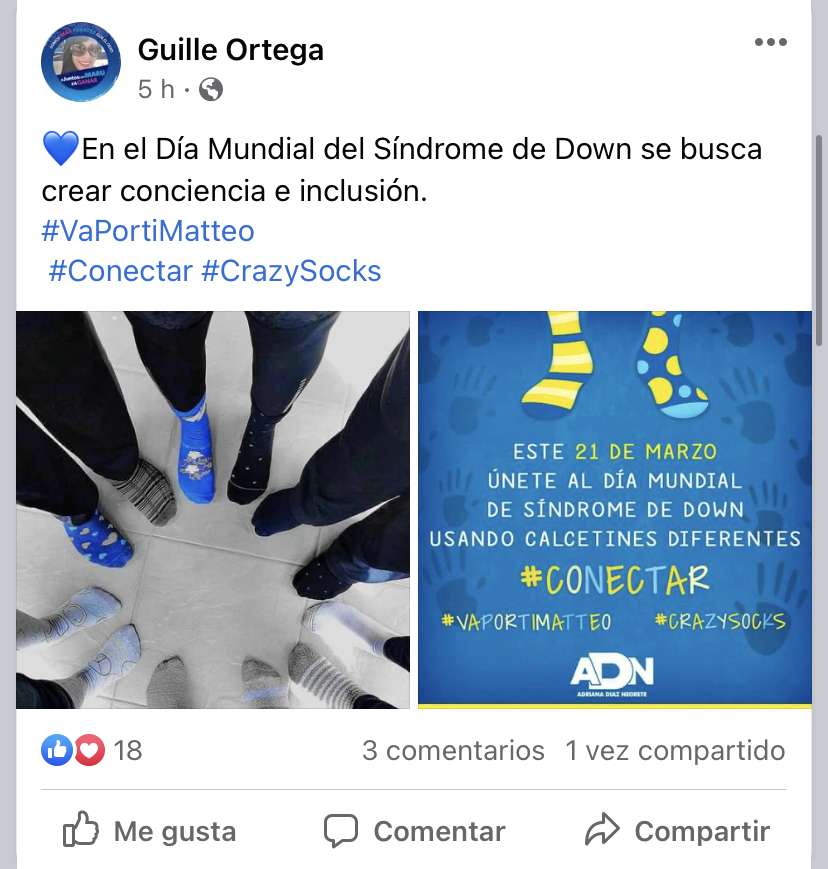View the 3 comentarios
The image size is (828, 869).
point(453,750)
